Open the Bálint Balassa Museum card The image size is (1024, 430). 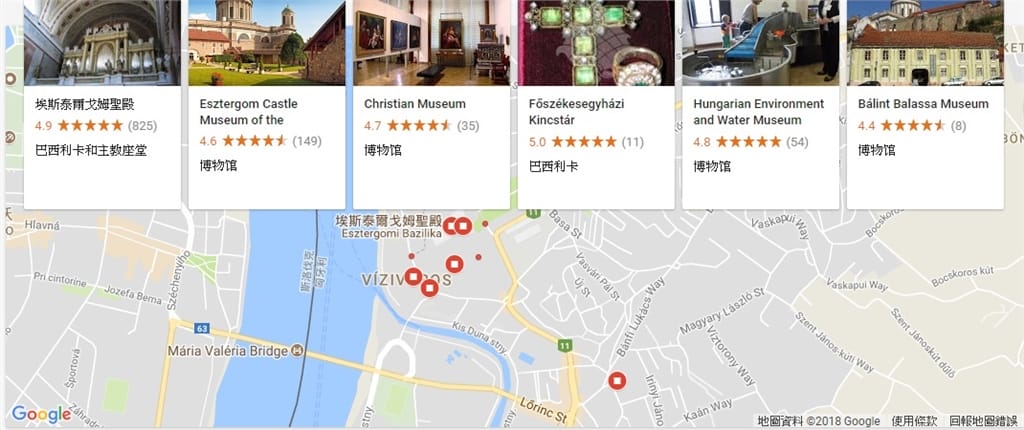924,104
